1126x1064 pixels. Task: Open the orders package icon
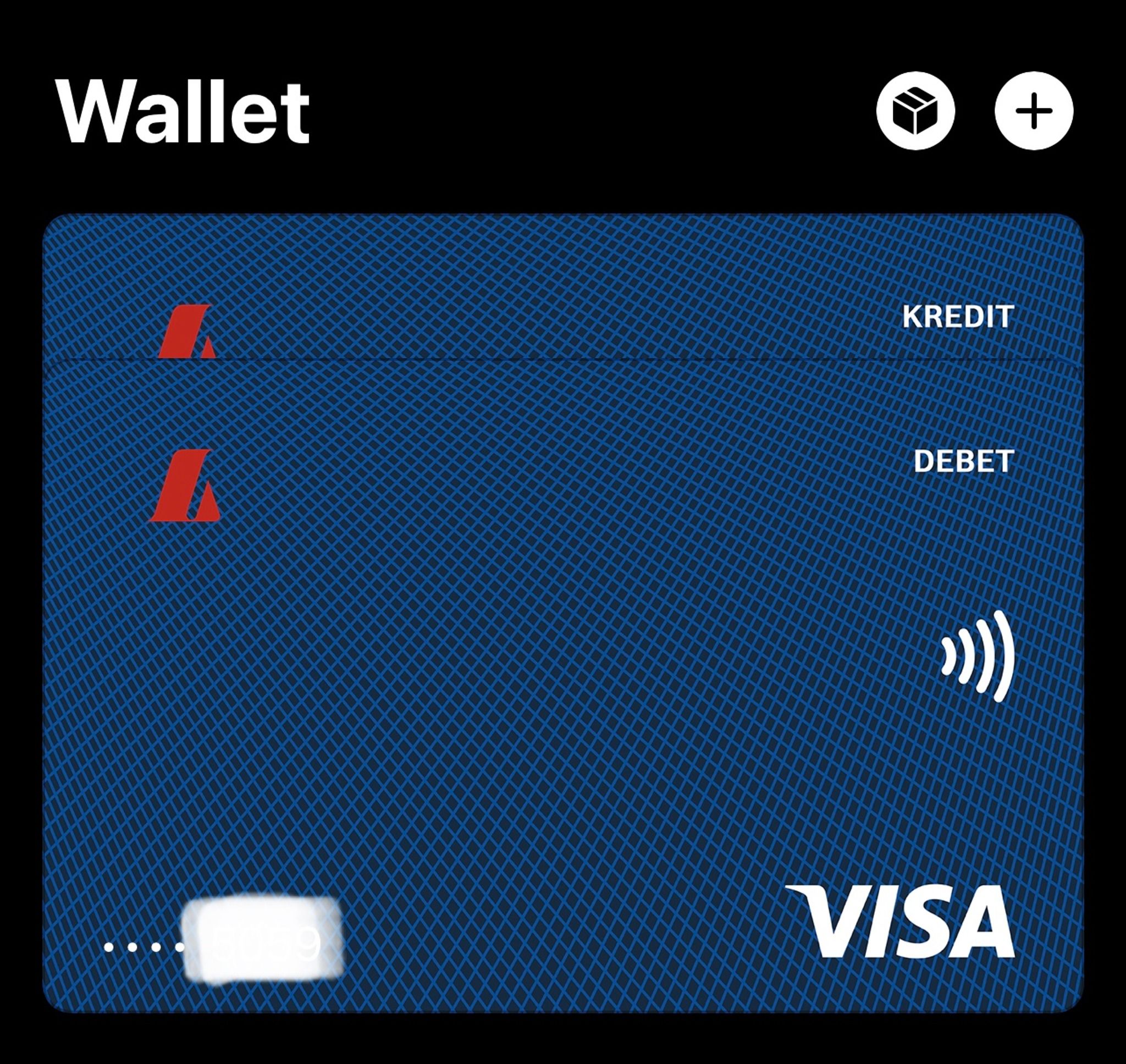click(x=915, y=111)
